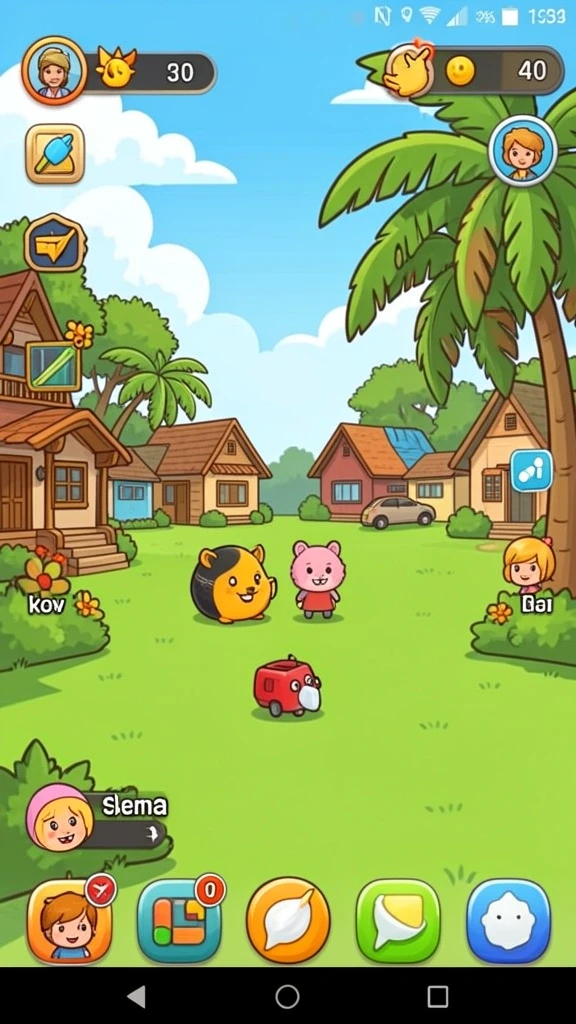
Task: Select the pink pig character
Action: [x=317, y=579]
